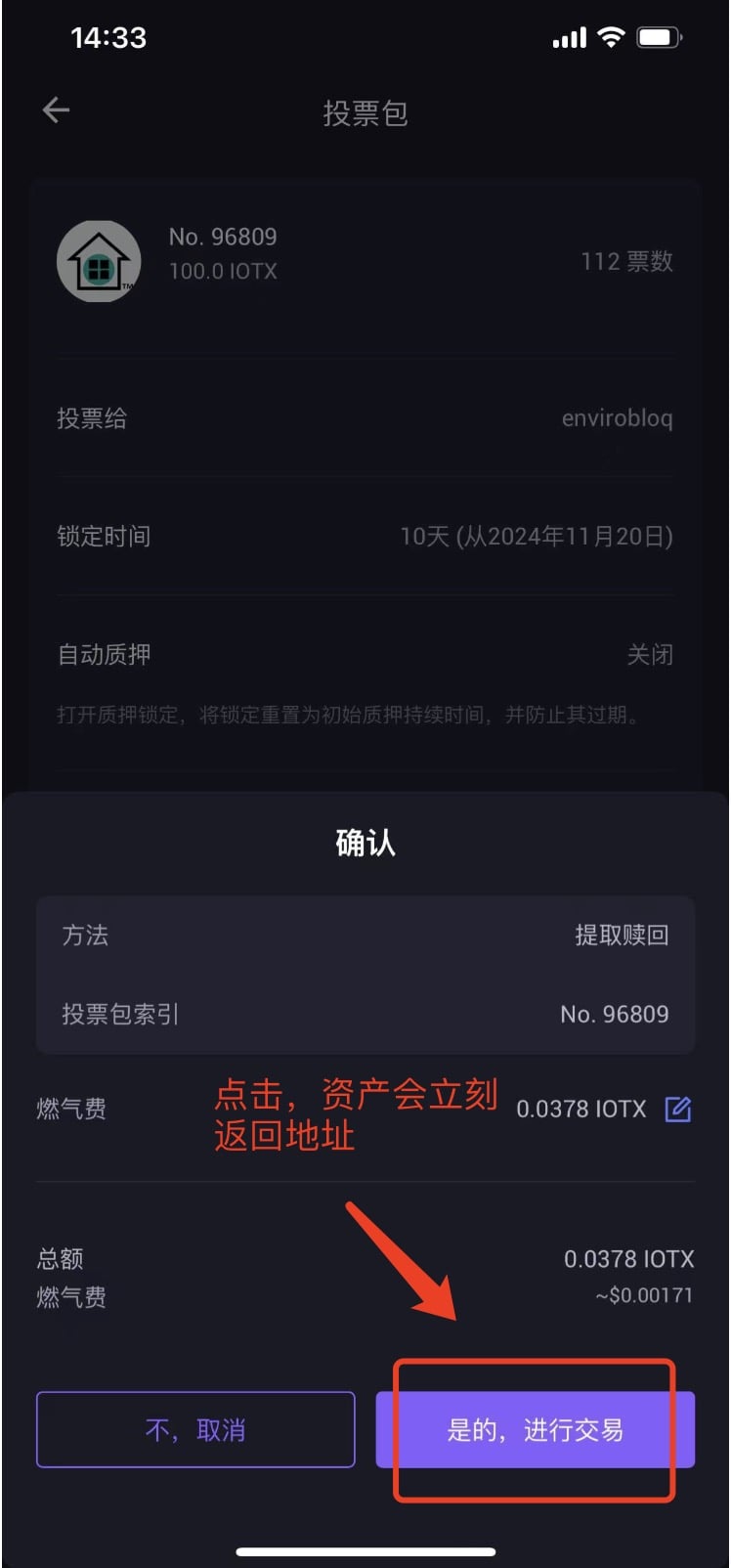Image resolution: width=731 pixels, height=1568 pixels.
Task: Confirm with 是的,进行交易 button
Action: coord(535,1430)
